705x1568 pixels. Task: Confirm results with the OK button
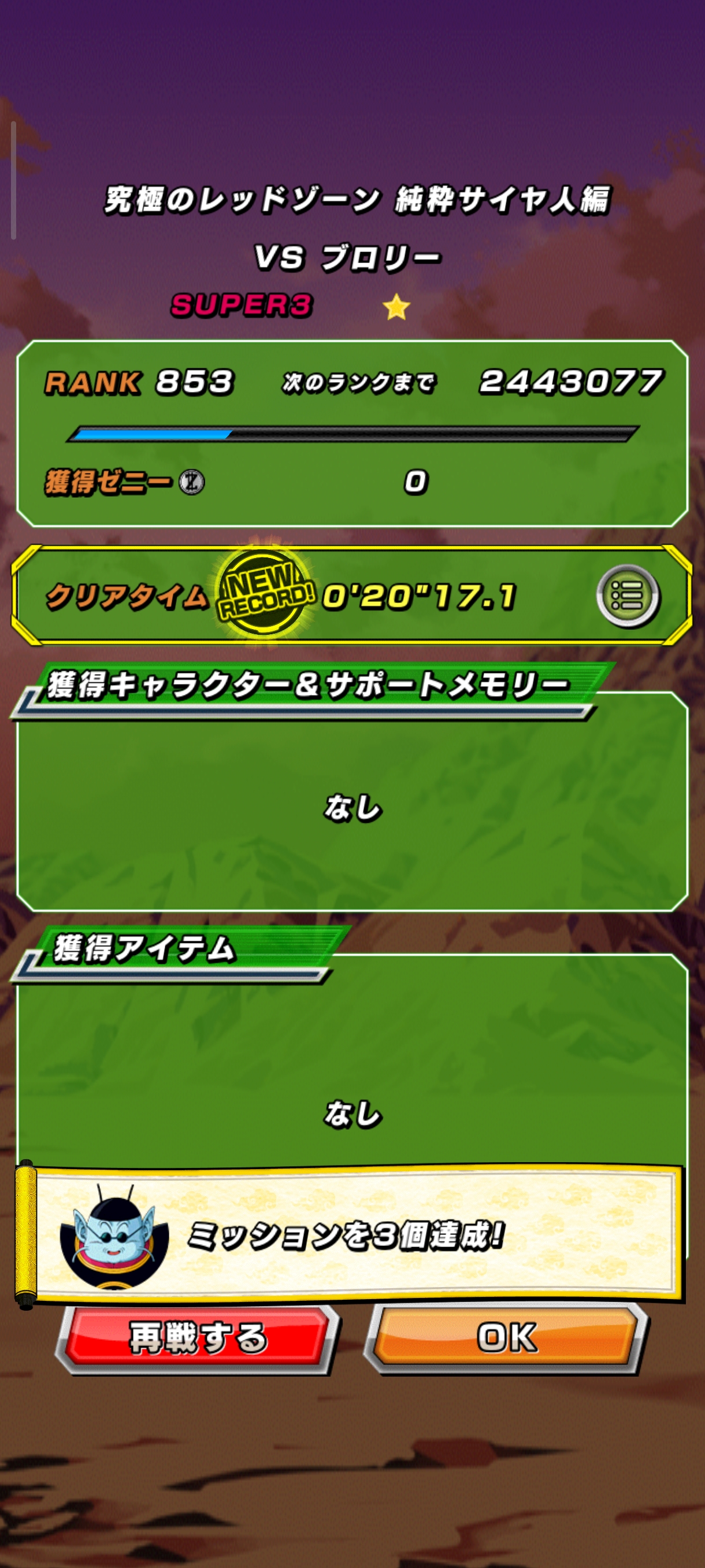click(x=507, y=1337)
